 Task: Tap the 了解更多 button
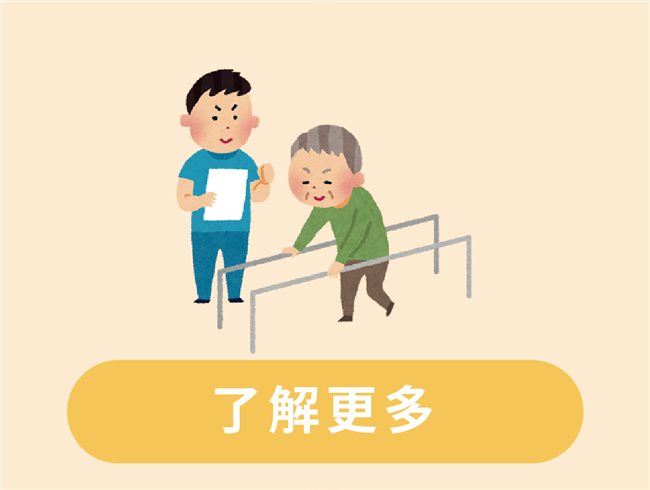[325, 411]
